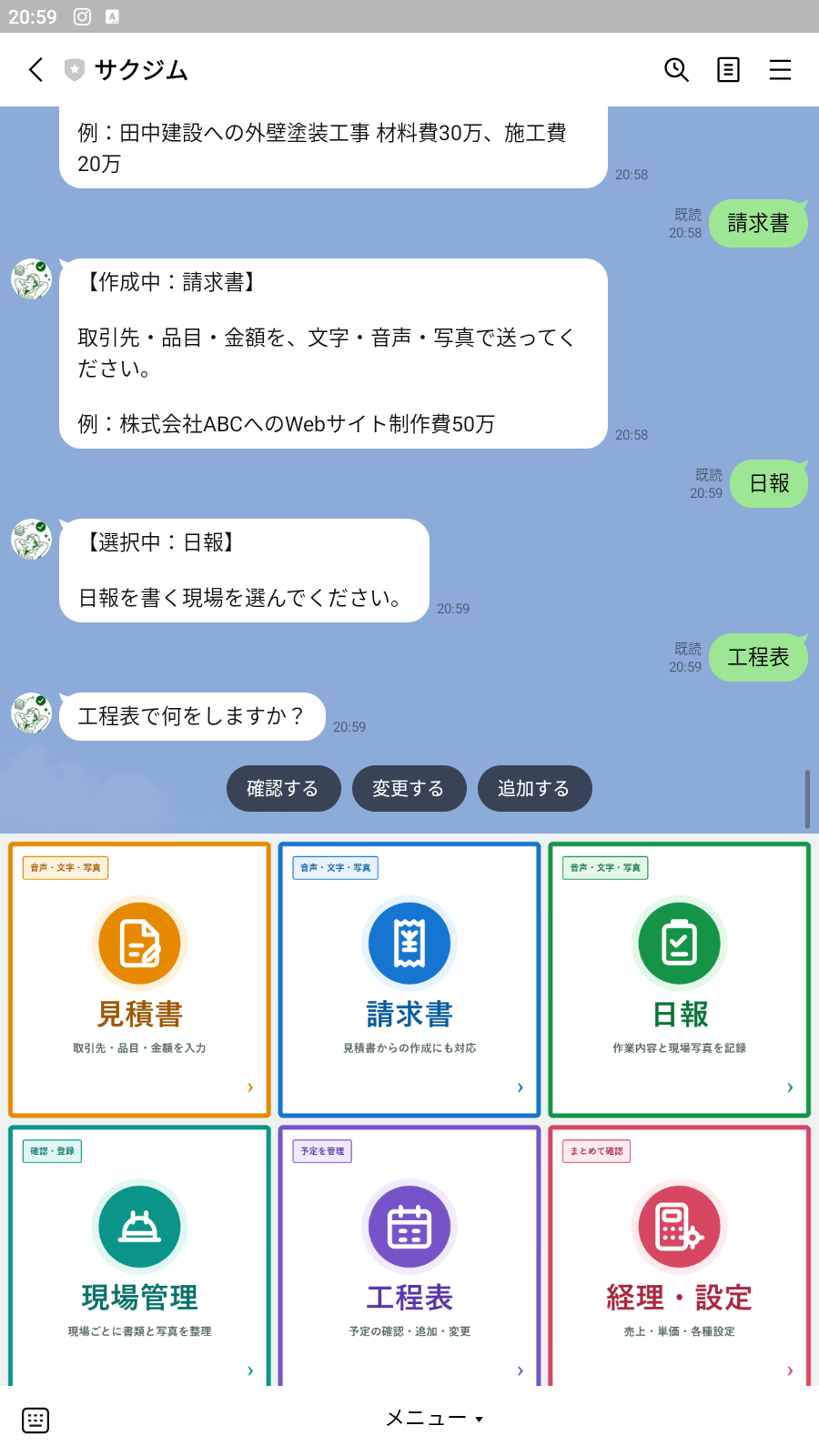The image size is (819, 1456).
Task: Open the 経理・設定 card
Action: 680,1256
